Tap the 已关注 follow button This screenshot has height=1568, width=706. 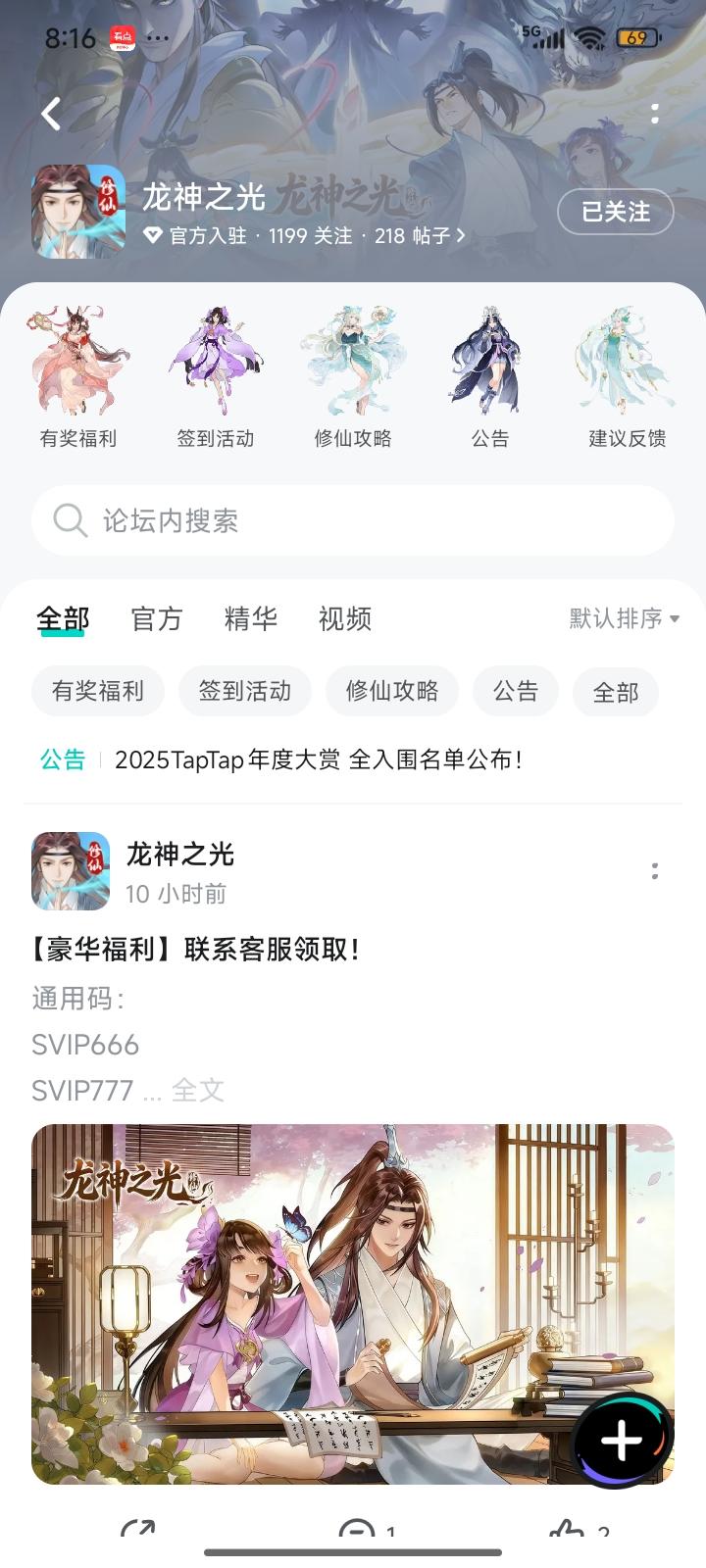615,212
